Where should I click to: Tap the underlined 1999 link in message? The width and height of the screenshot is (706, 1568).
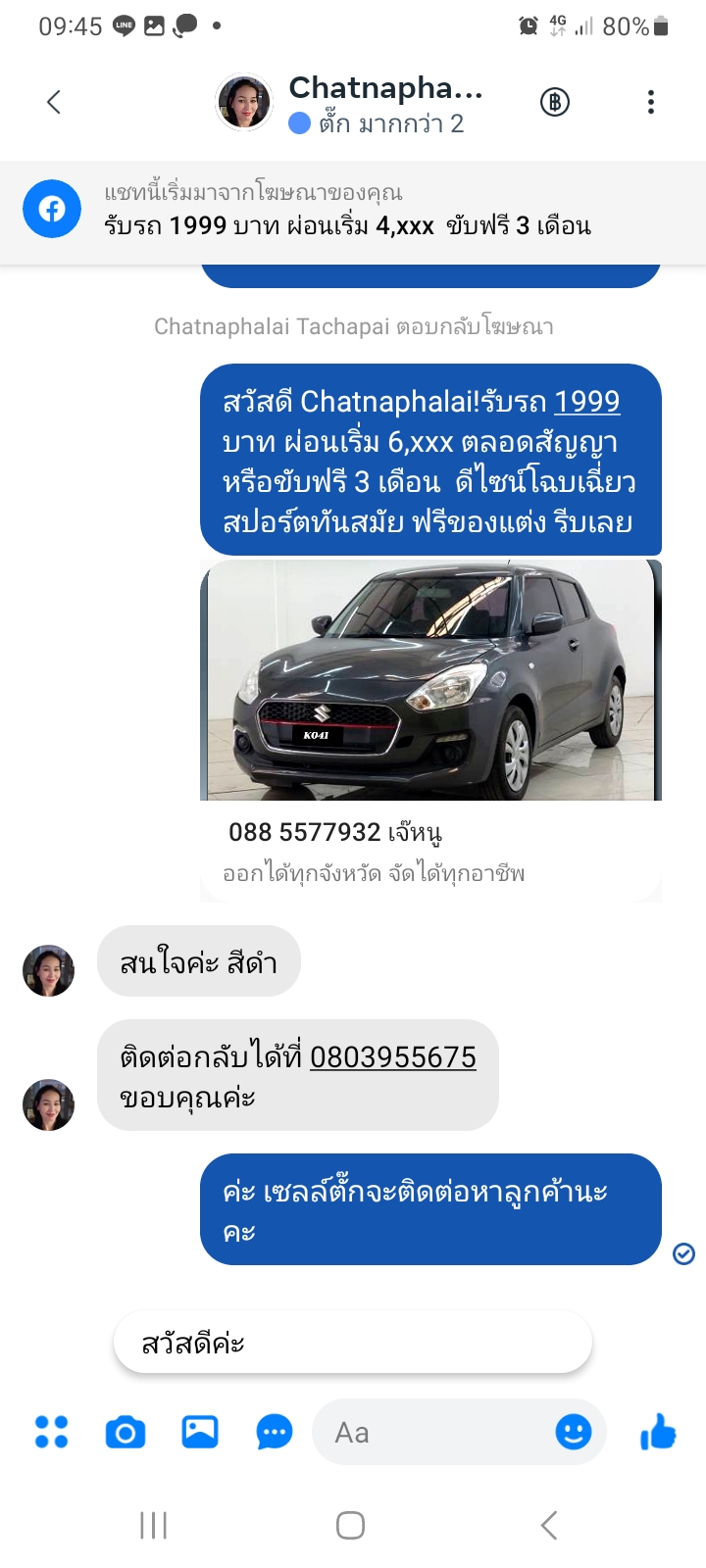(x=586, y=402)
